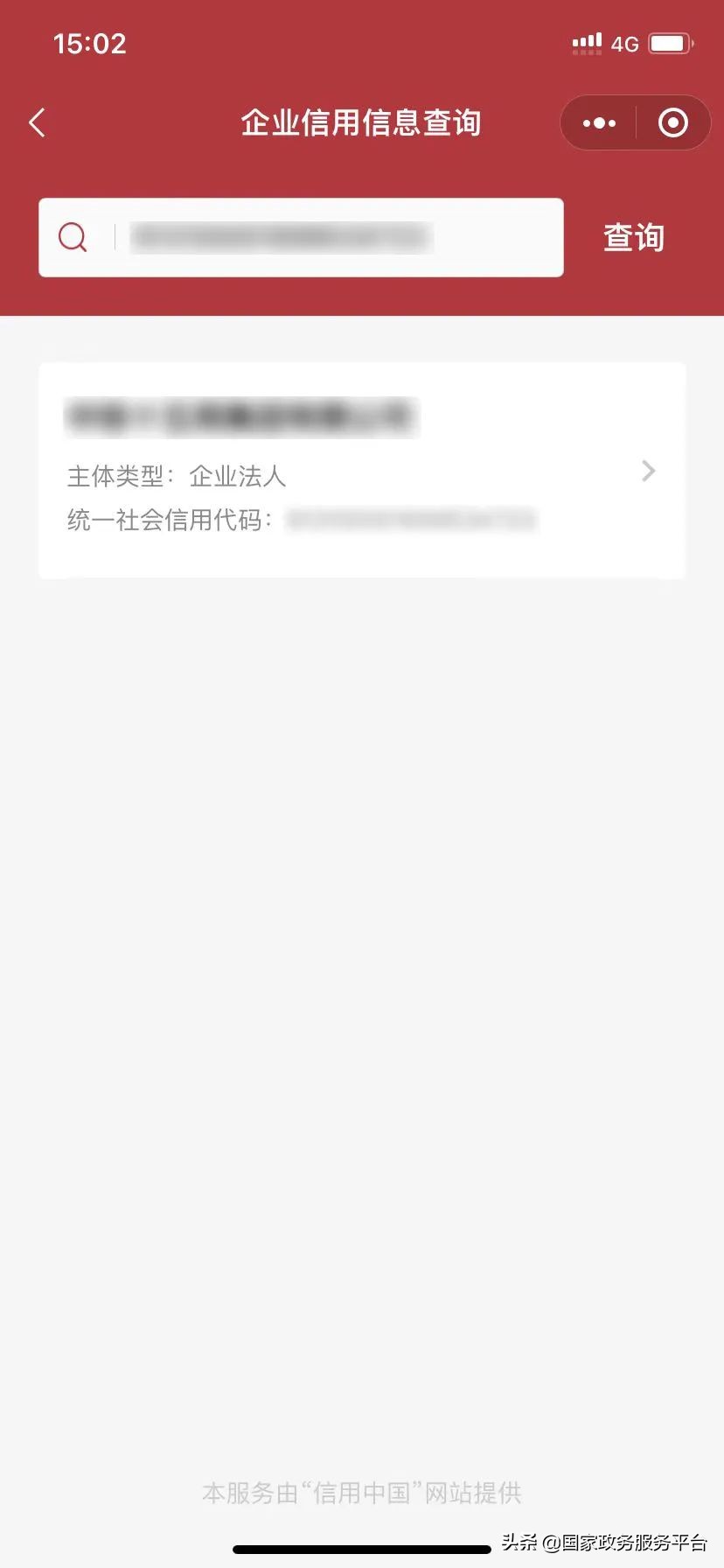Tap the 4G network indicator
Screen dimensions: 724x1568
[x=626, y=43]
